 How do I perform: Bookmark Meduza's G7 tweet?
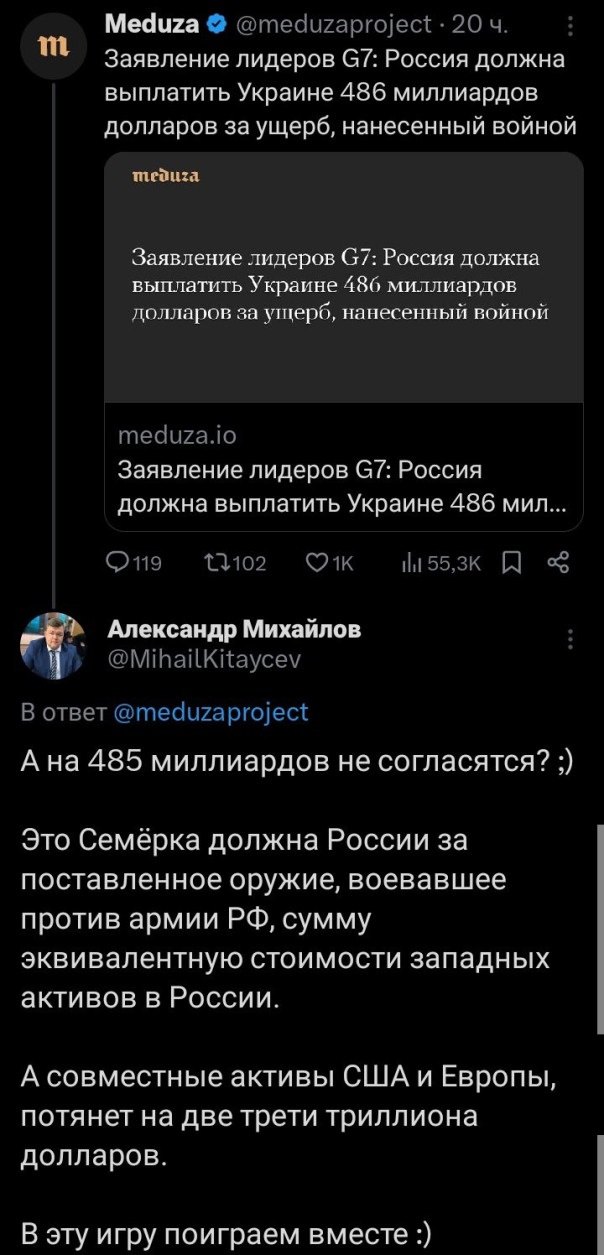click(511, 564)
